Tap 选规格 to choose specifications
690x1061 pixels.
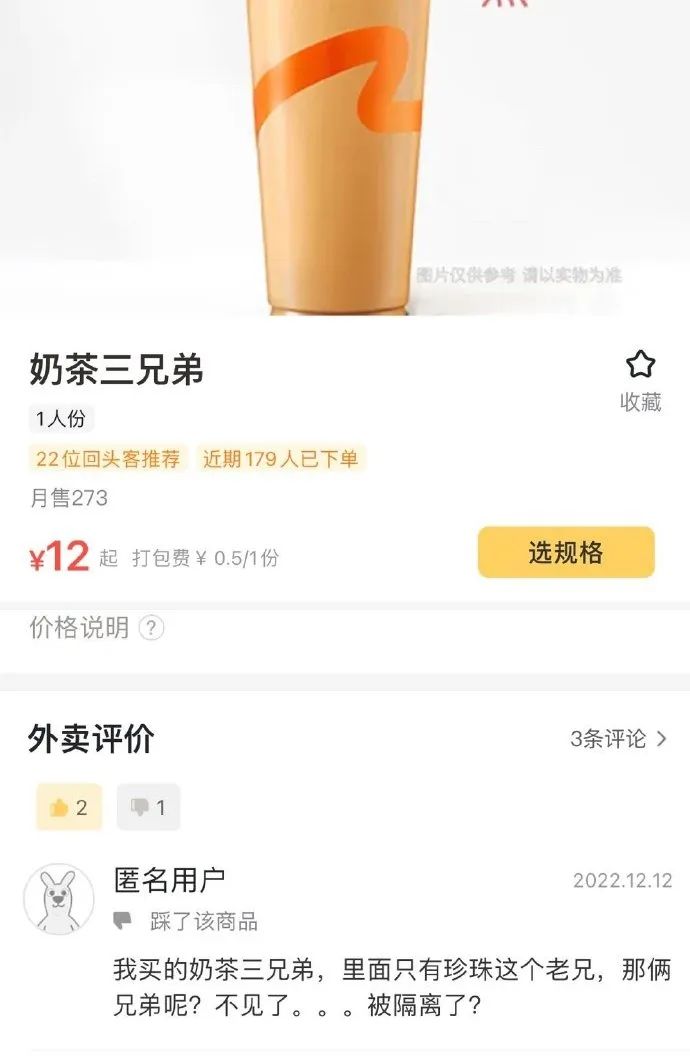click(566, 553)
